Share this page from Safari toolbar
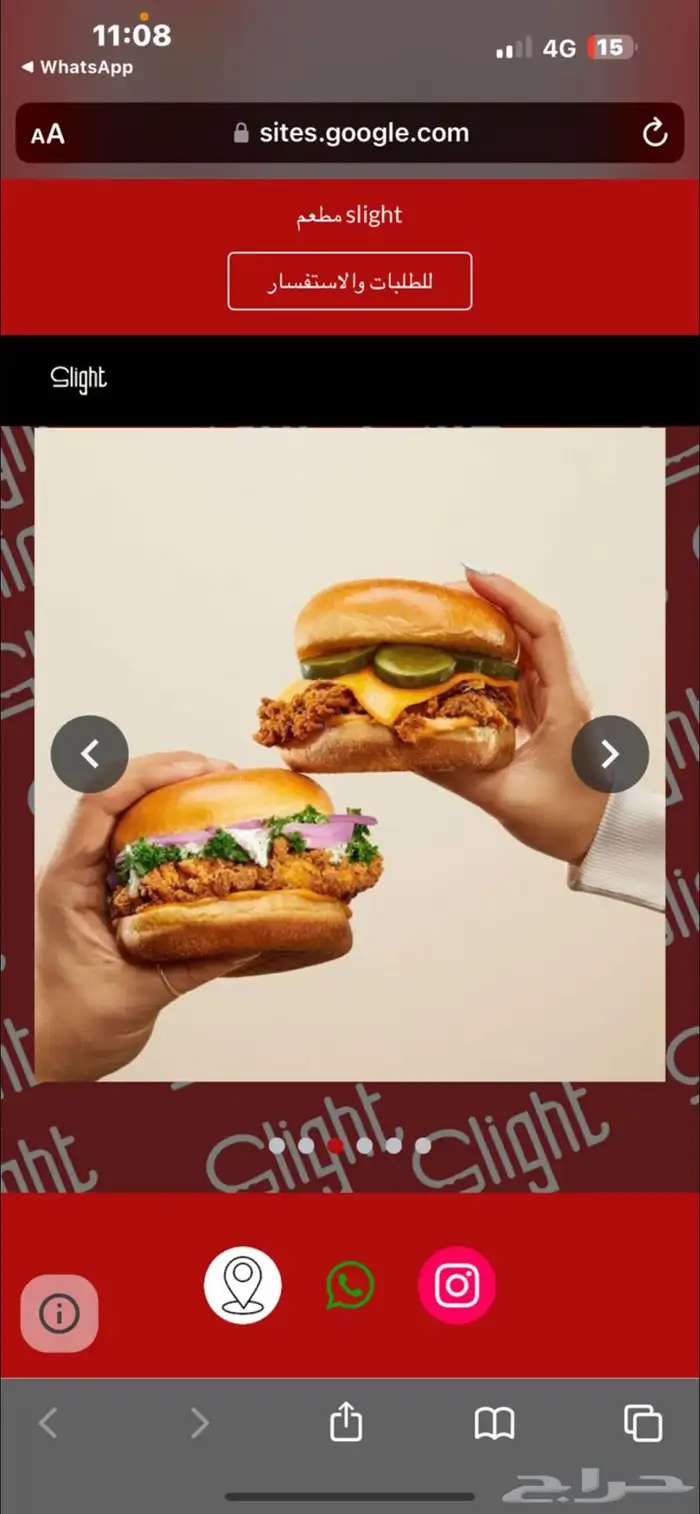700x1514 pixels. pos(346,1421)
